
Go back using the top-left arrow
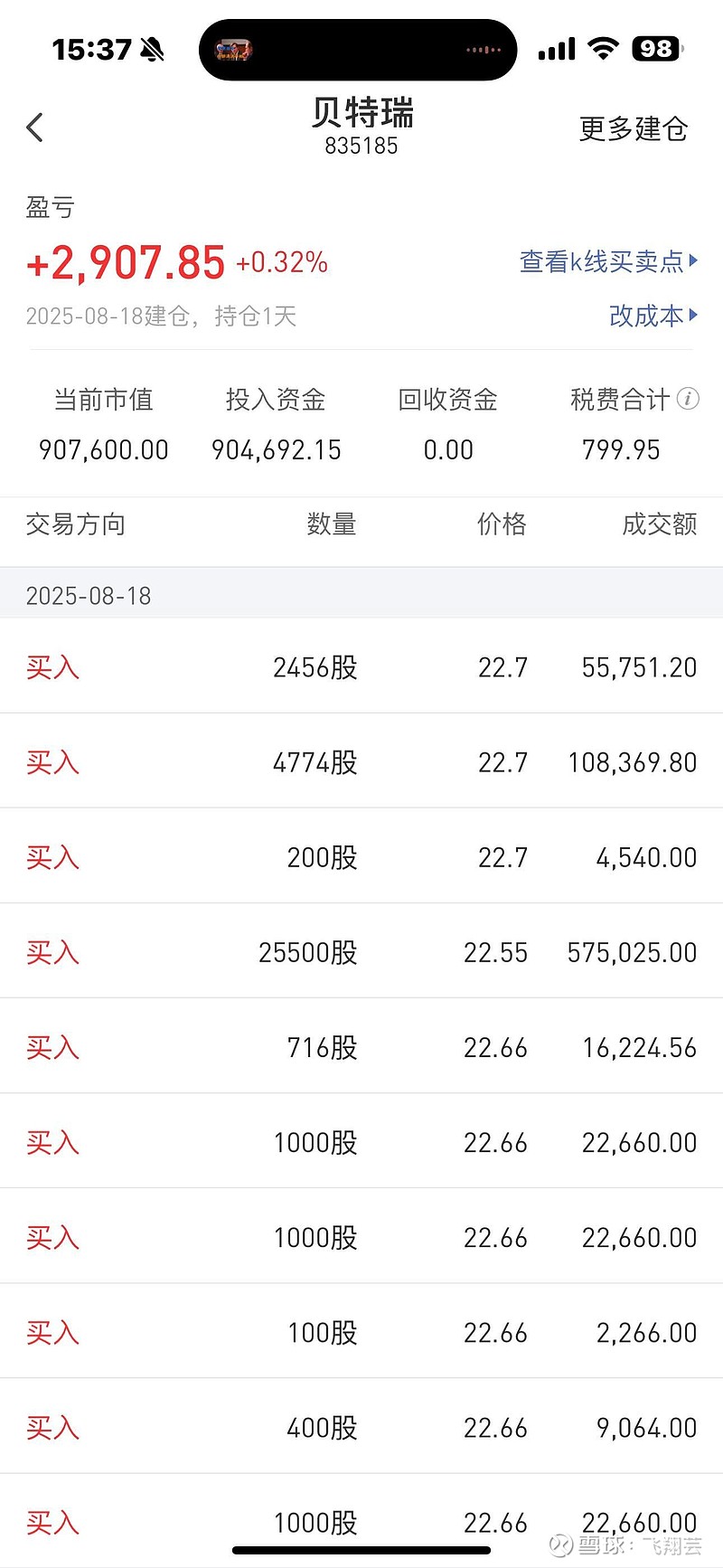click(35, 128)
